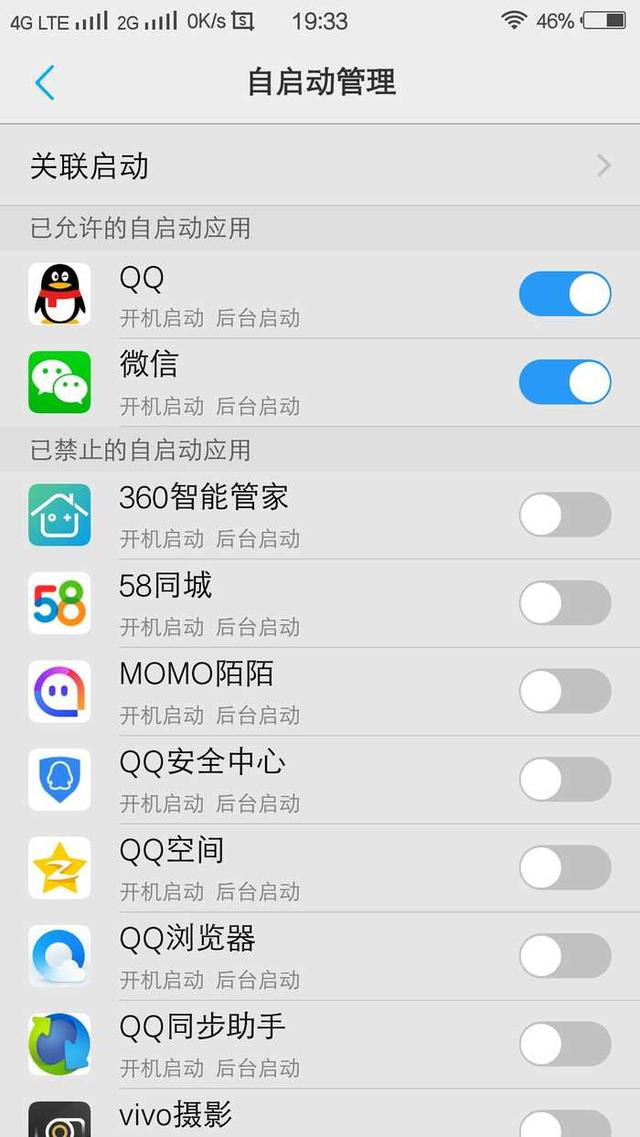Open the 关联启动 settings row
This screenshot has height=1137, width=640.
click(320, 165)
